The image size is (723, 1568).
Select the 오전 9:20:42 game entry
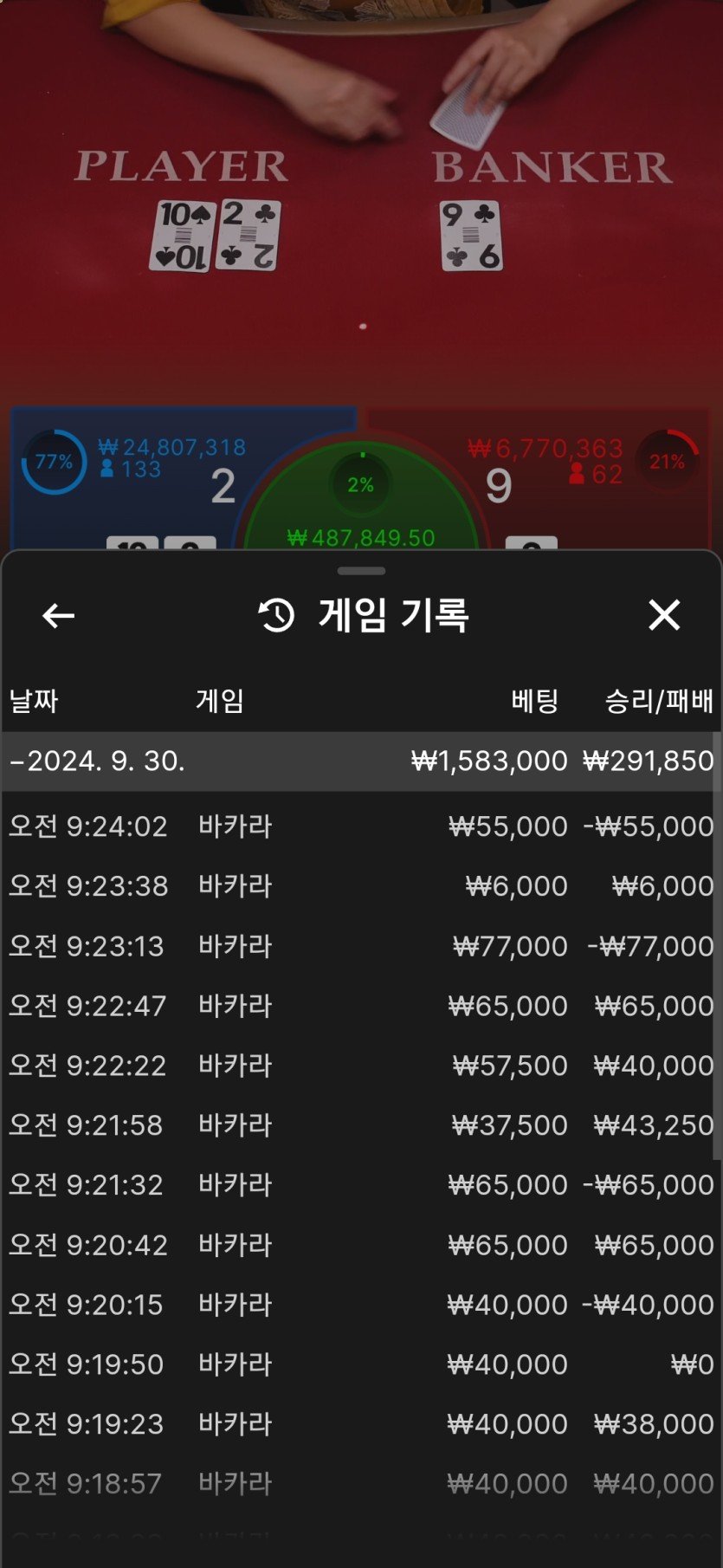click(x=359, y=1245)
